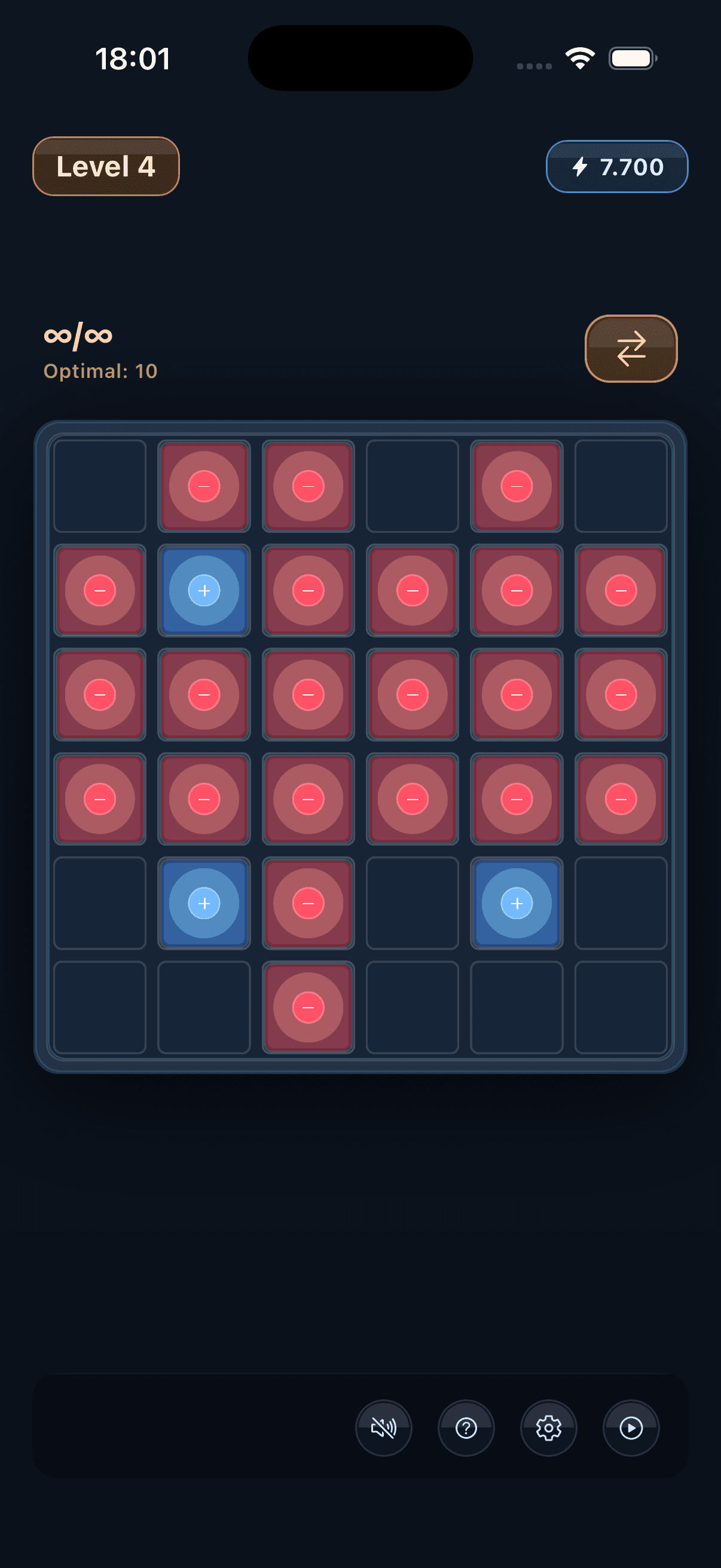
Task: Open the infinity moves counter
Action: [x=77, y=334]
